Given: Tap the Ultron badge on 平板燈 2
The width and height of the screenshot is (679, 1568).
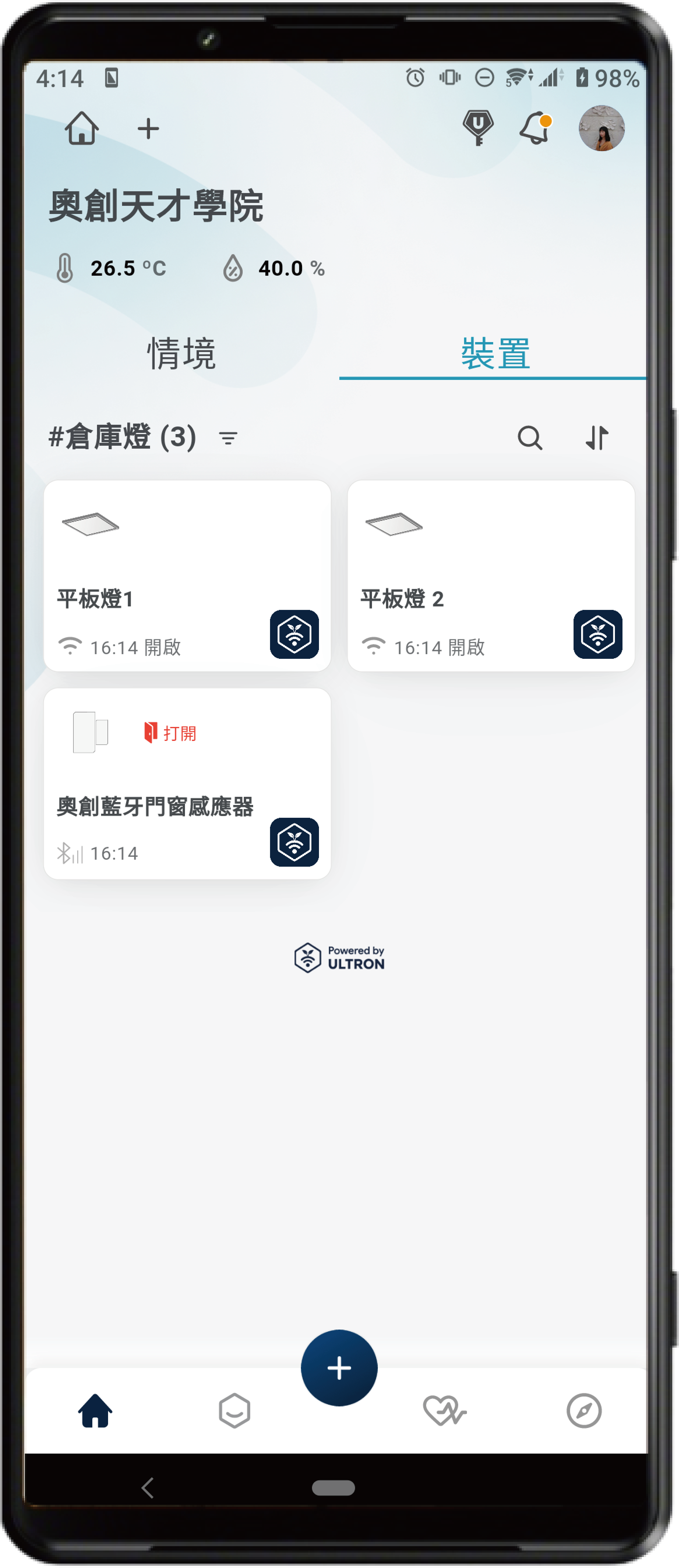Looking at the screenshot, I should point(597,634).
